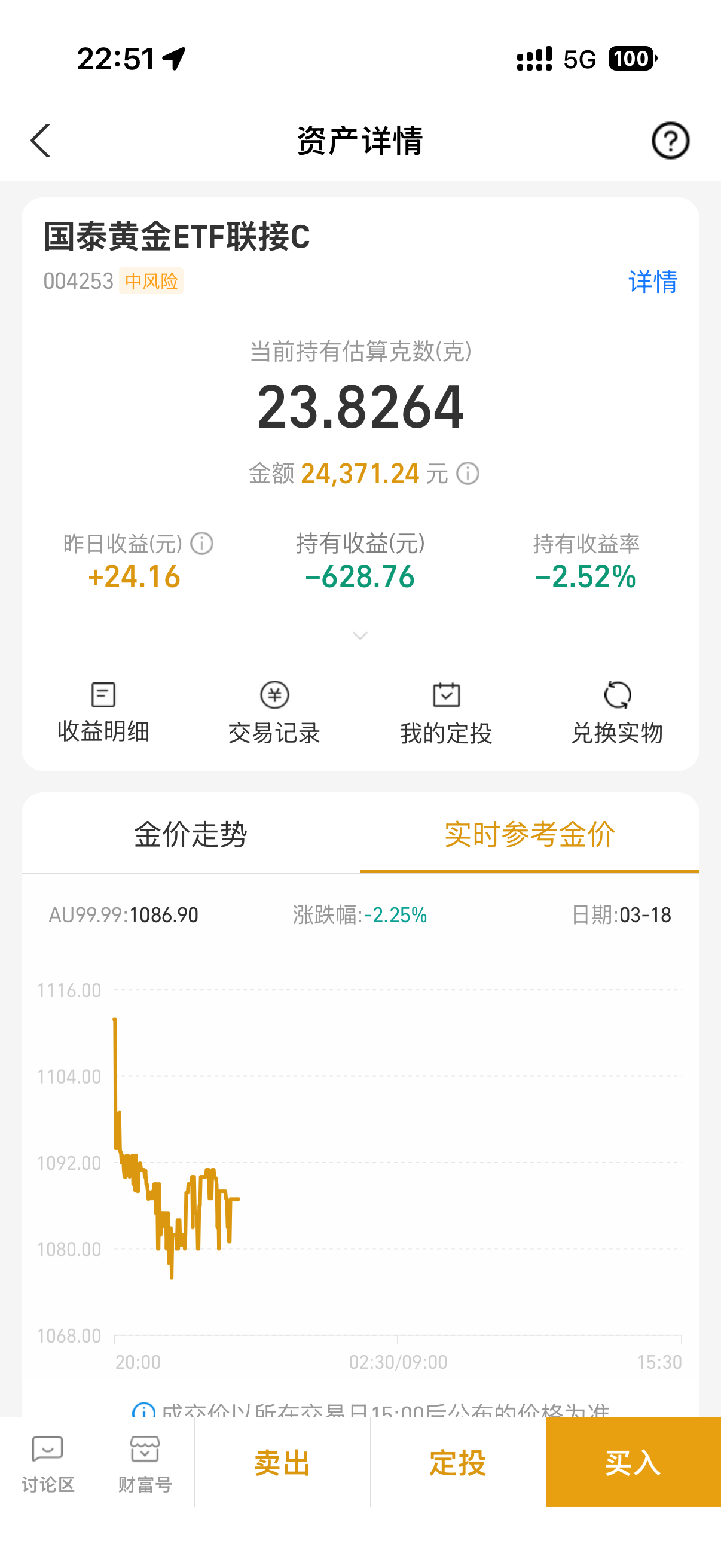The image size is (721, 1568).
Task: Open the fund 详情 details link
Action: click(x=653, y=282)
